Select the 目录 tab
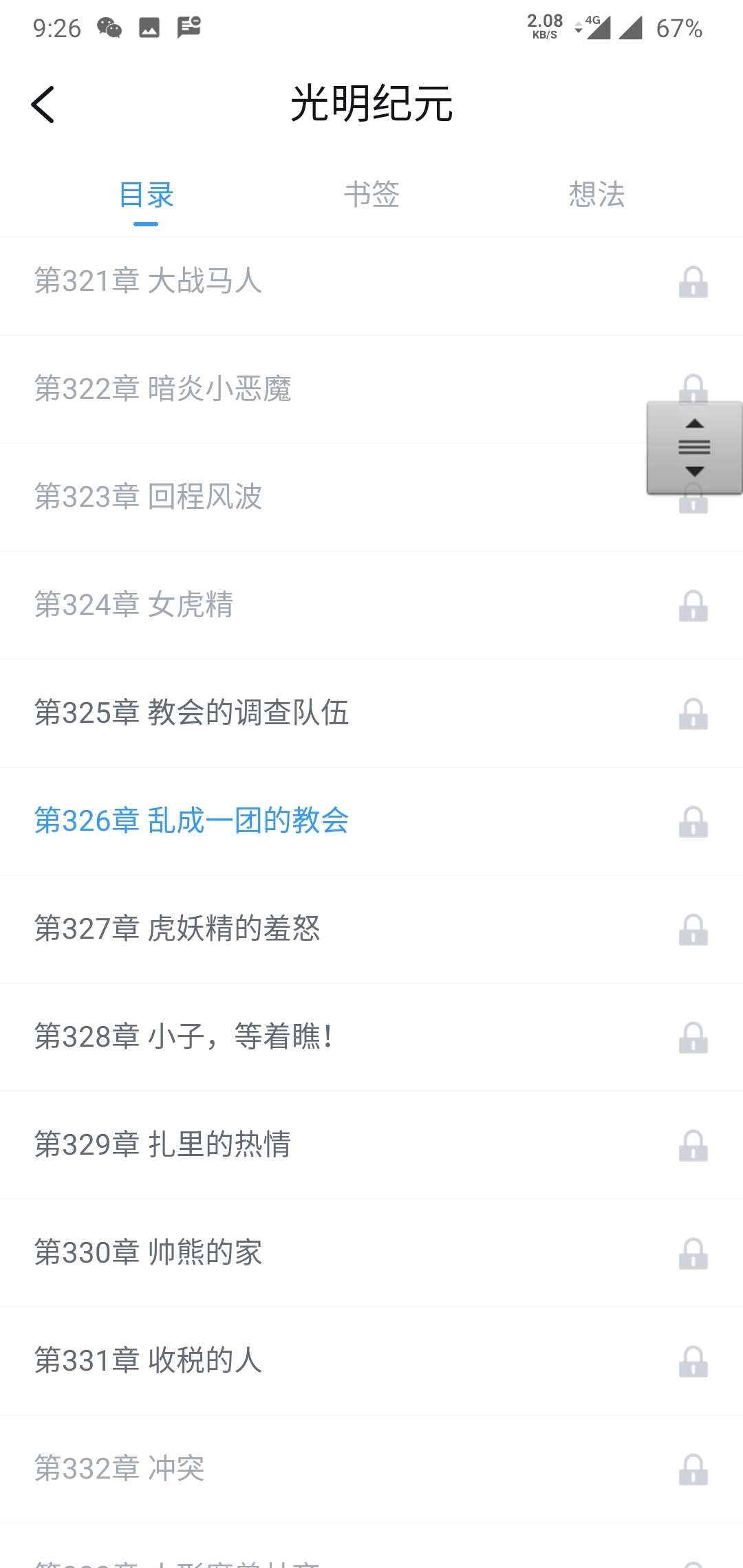743x1568 pixels. 146,195
